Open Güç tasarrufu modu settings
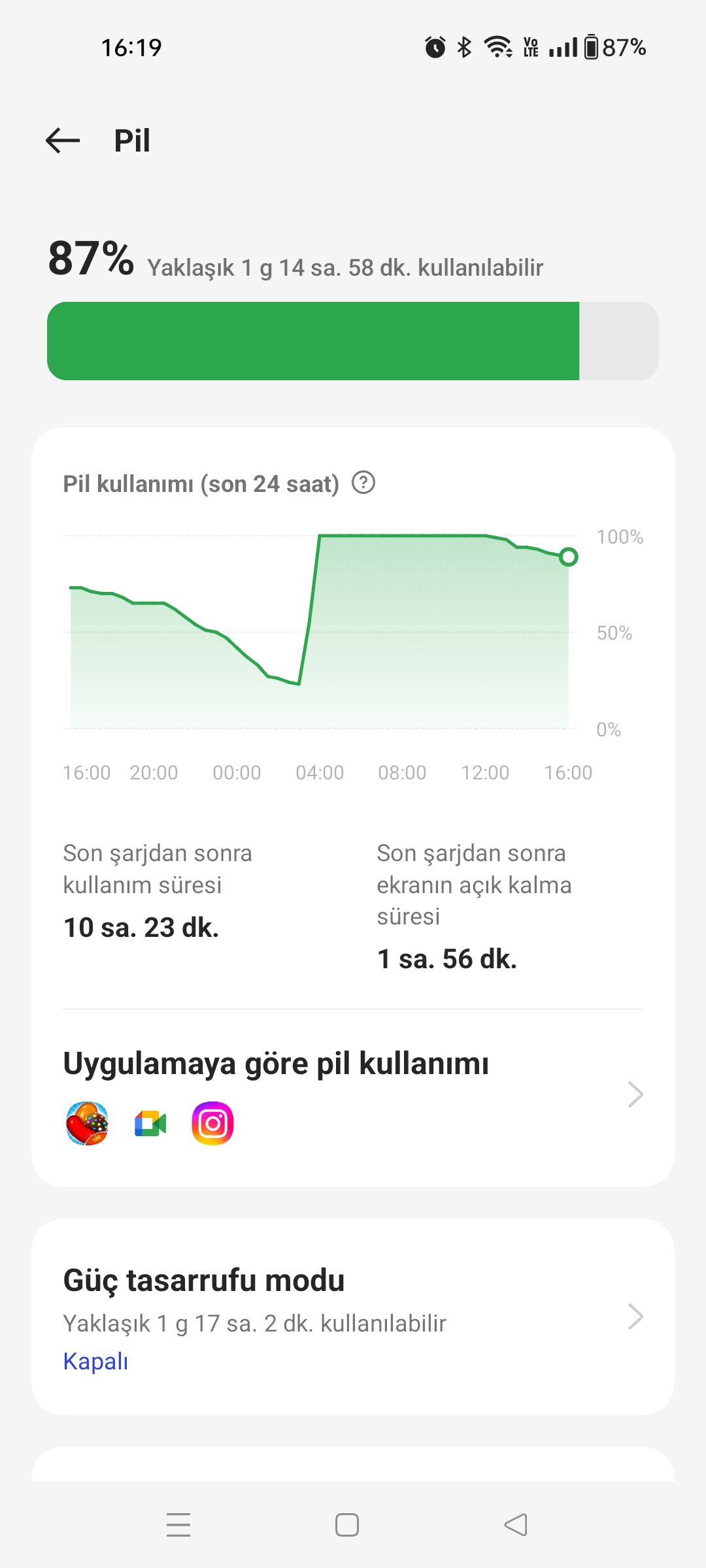 tap(353, 1316)
